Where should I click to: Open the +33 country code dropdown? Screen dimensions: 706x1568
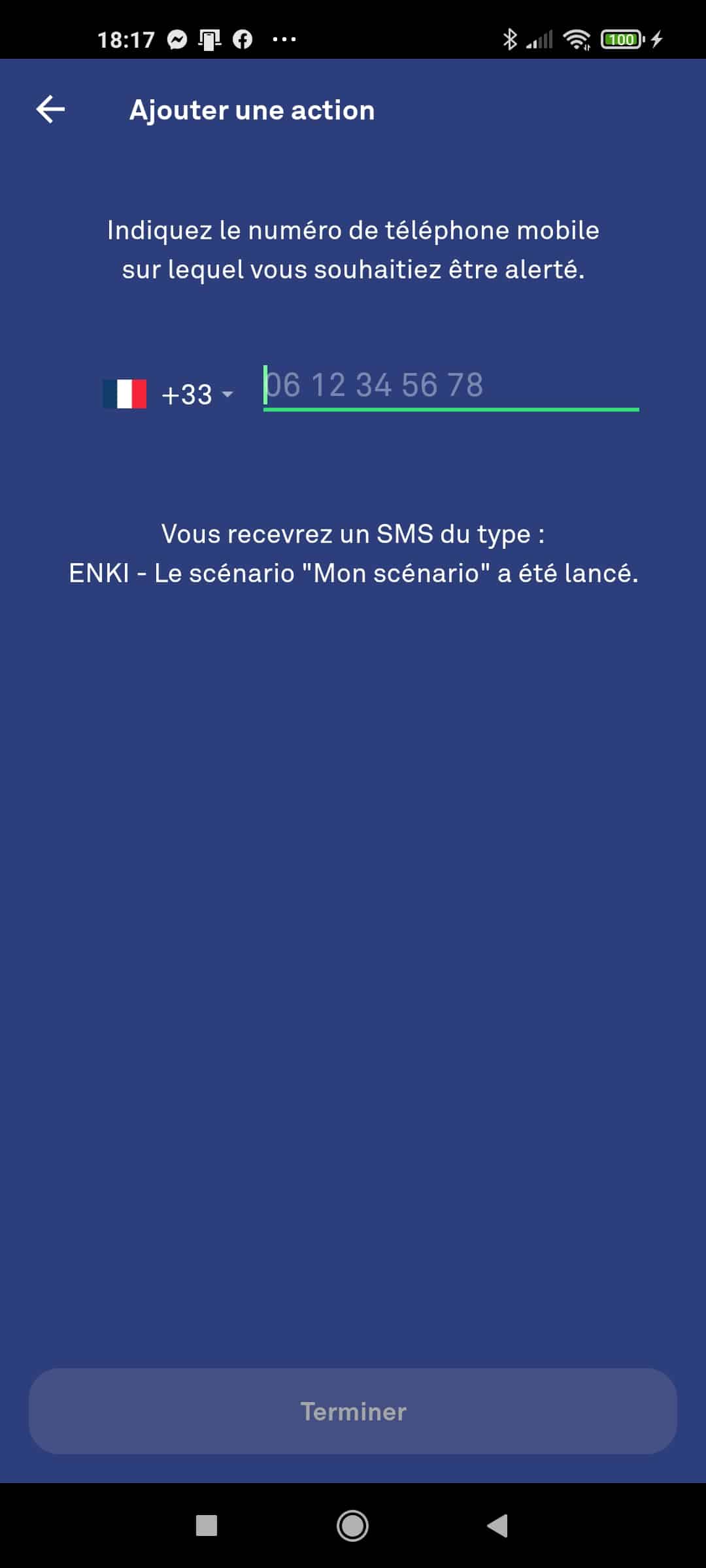tap(168, 394)
